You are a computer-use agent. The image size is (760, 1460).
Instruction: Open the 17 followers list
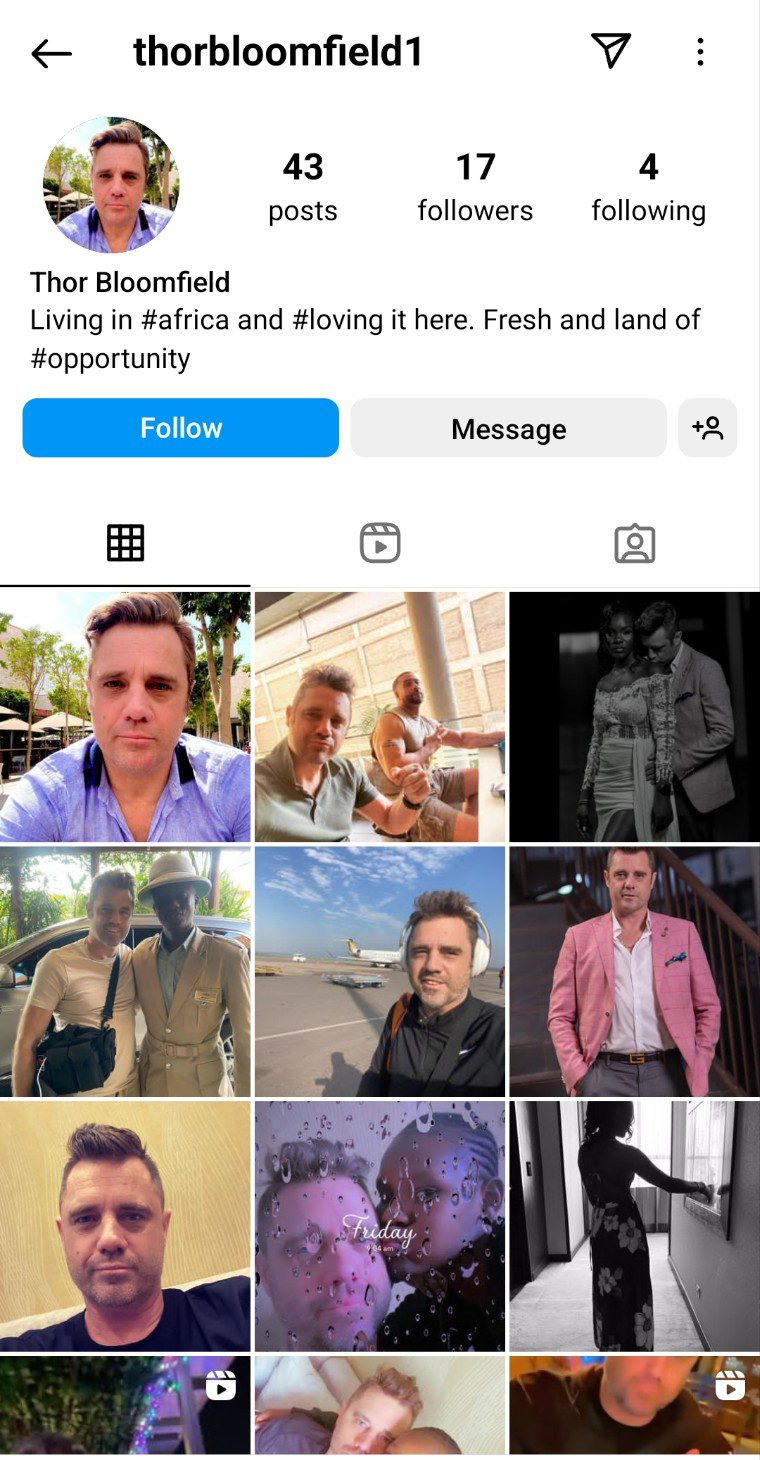pos(475,186)
